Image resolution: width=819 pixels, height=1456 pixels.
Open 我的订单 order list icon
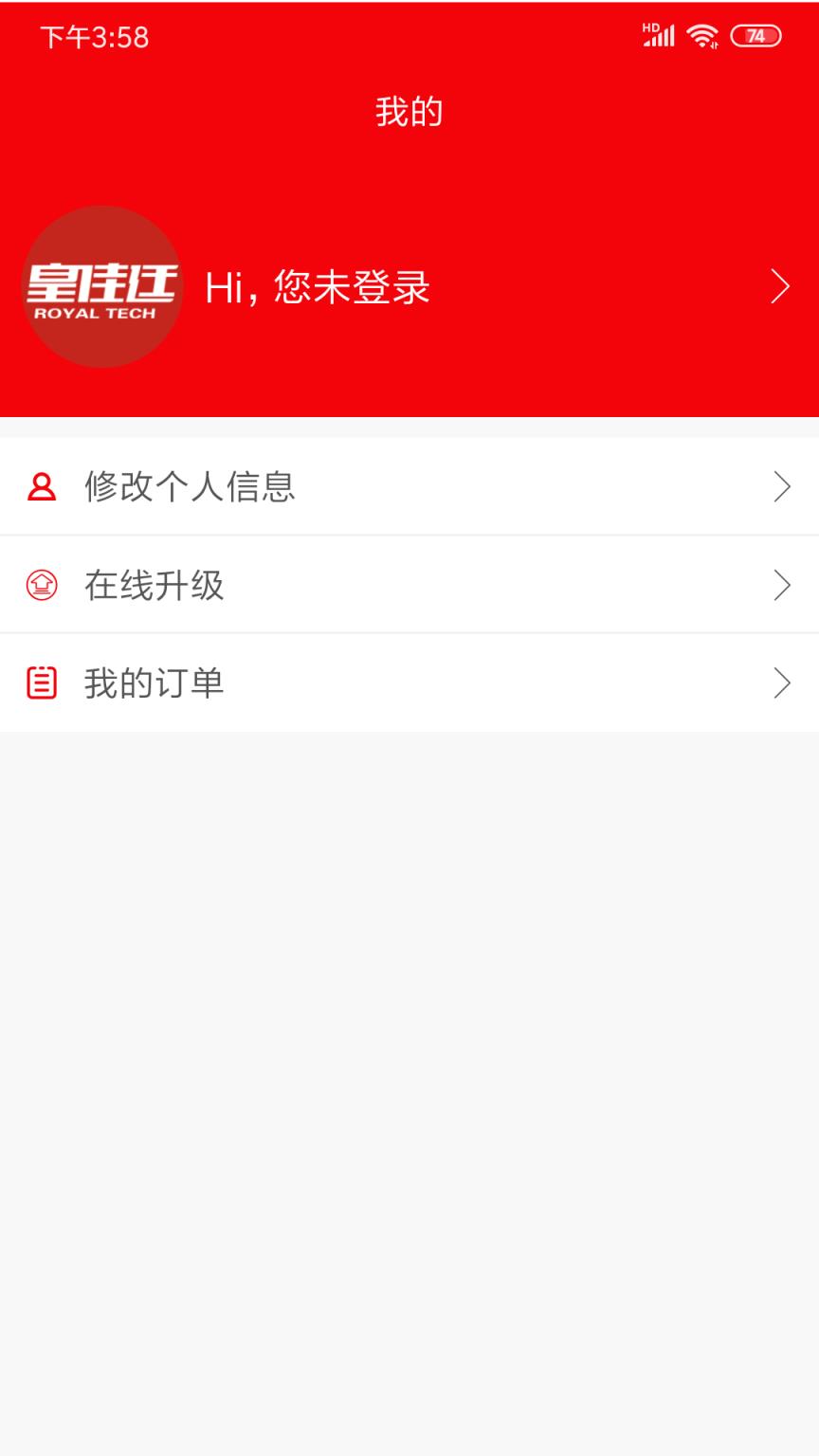41,682
